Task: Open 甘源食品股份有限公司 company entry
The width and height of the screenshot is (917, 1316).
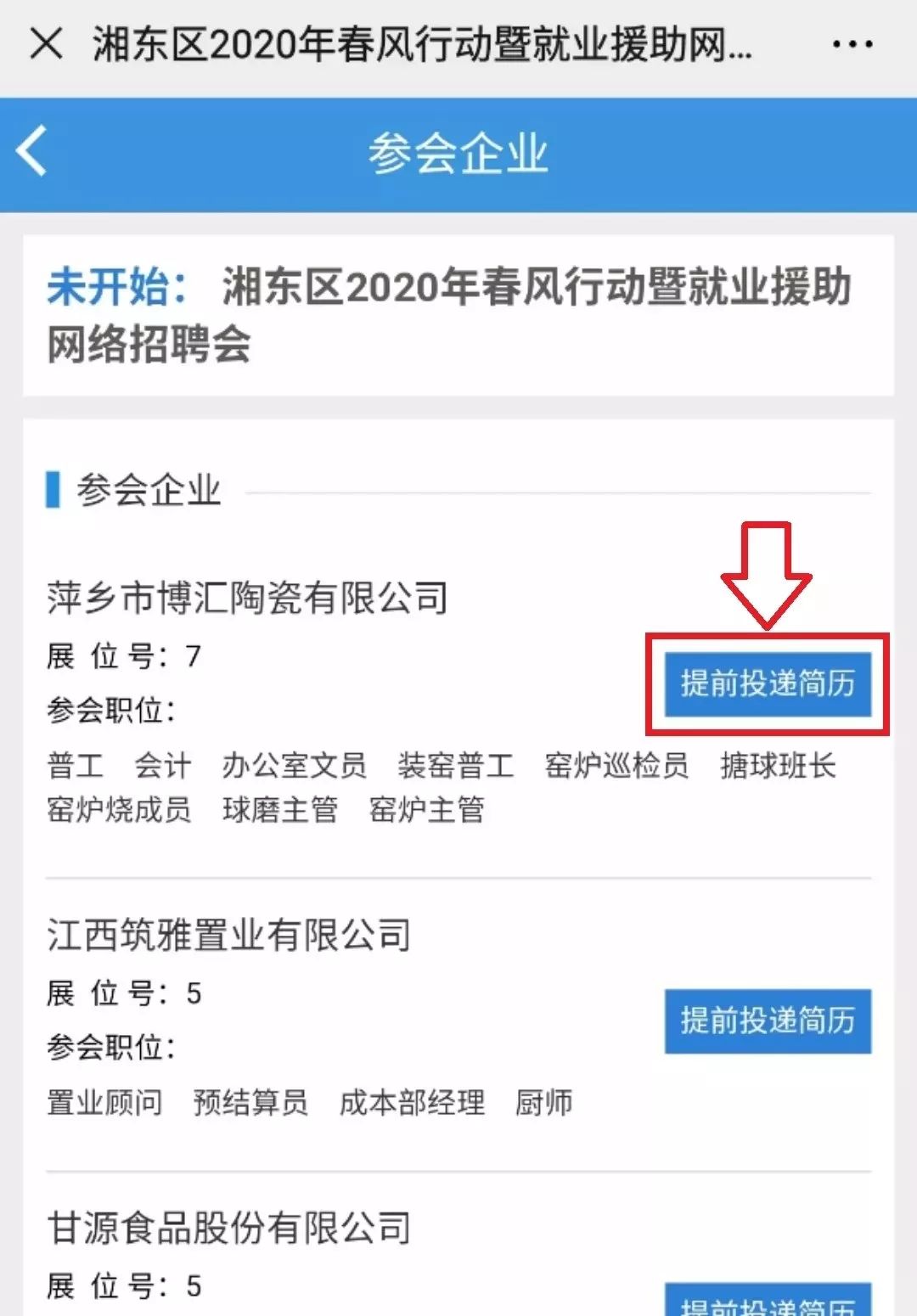Action: coord(229,1228)
